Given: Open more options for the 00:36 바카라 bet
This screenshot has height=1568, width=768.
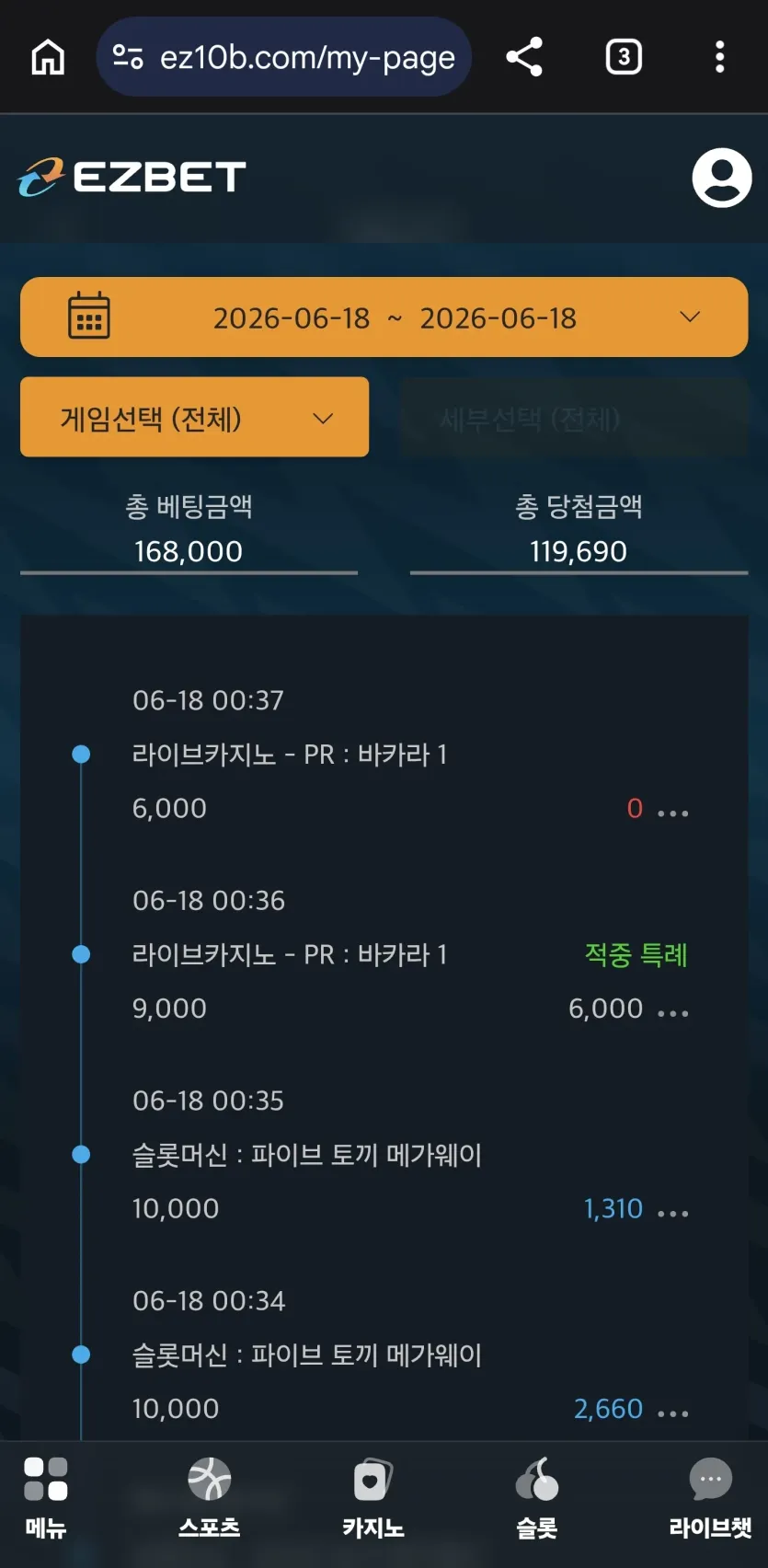Looking at the screenshot, I should (x=673, y=1013).
